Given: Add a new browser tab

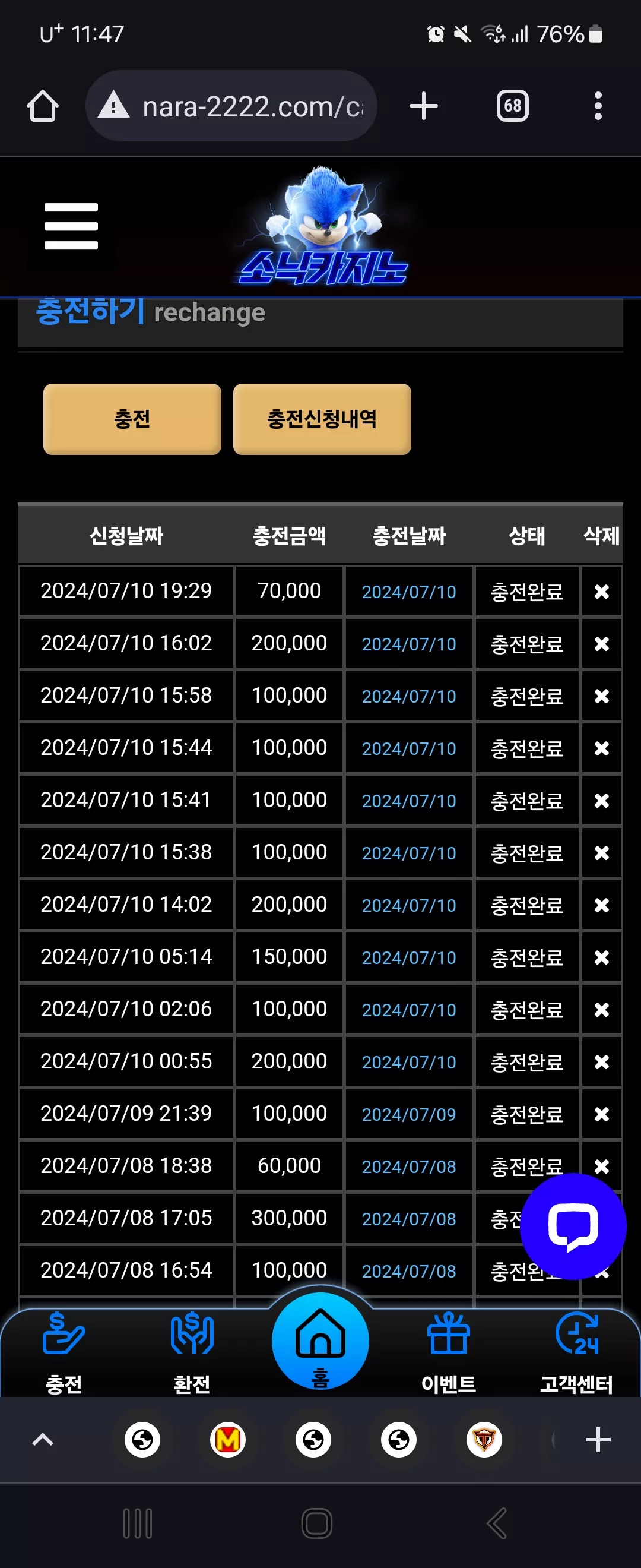Looking at the screenshot, I should tap(424, 106).
